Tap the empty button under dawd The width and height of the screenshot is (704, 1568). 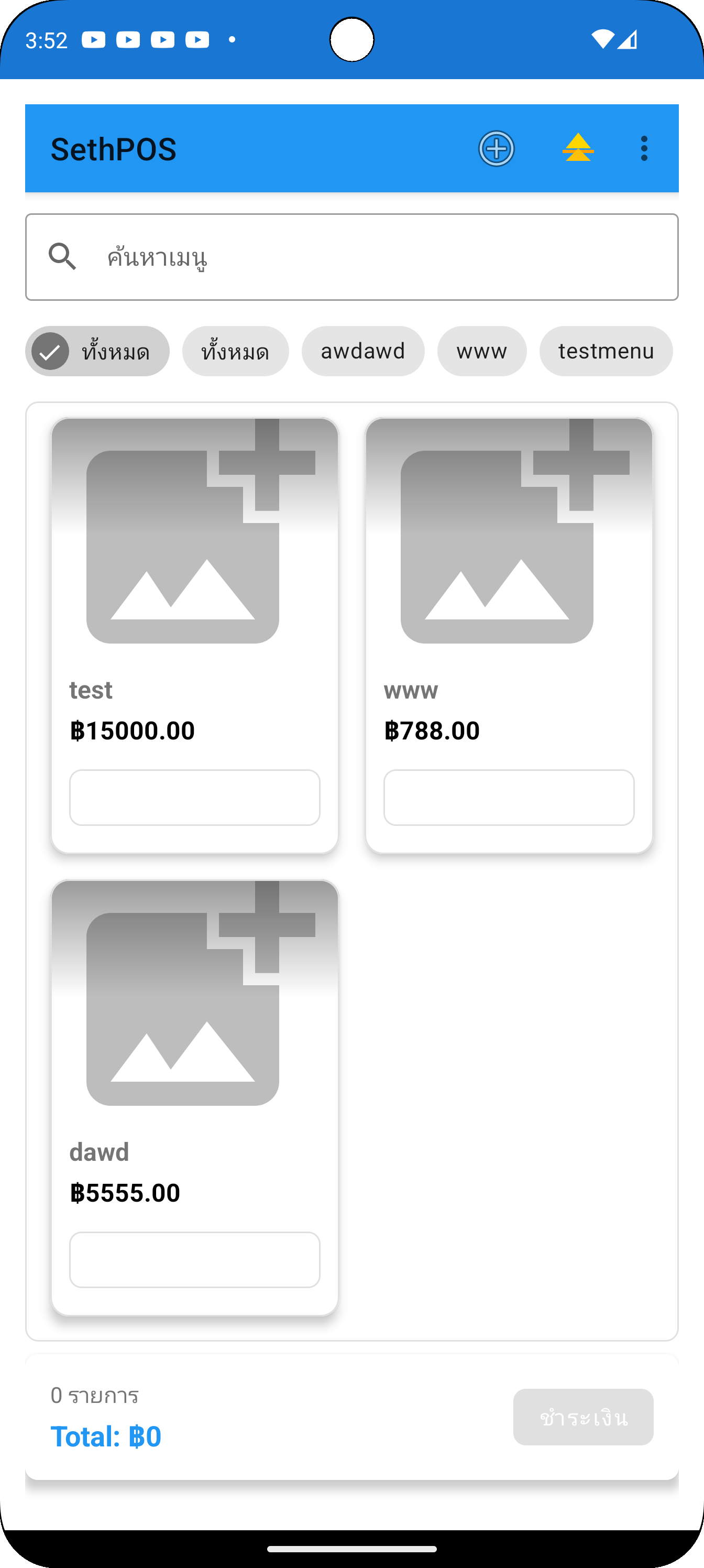pos(195,1259)
